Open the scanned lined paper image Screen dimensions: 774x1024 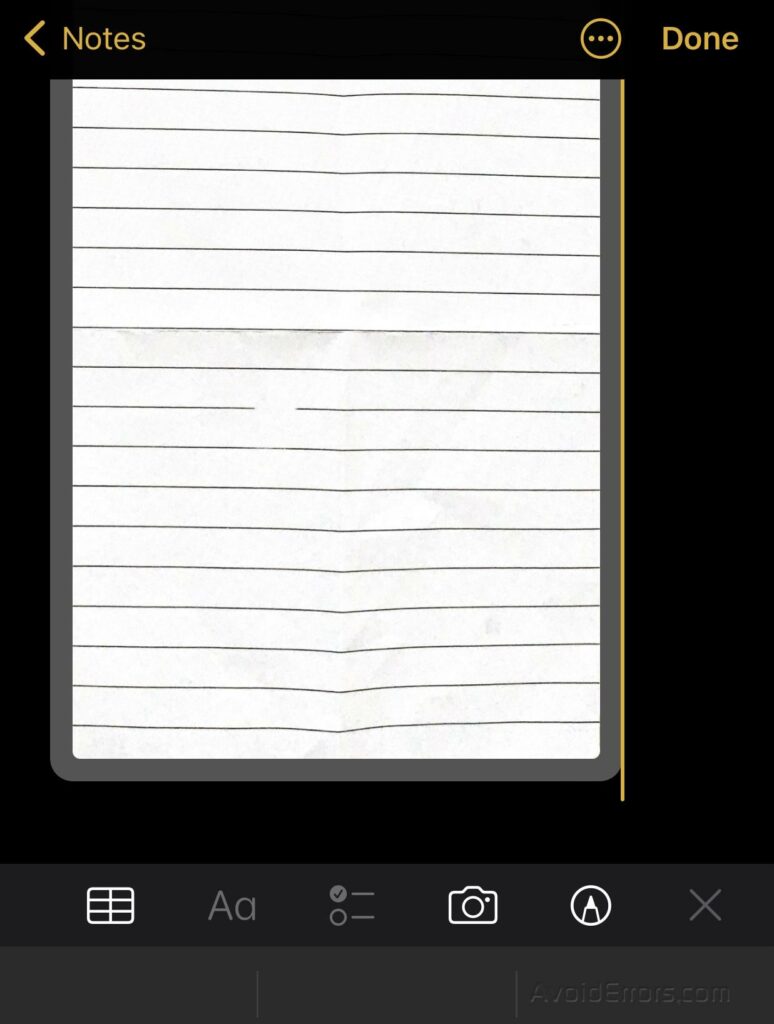336,420
